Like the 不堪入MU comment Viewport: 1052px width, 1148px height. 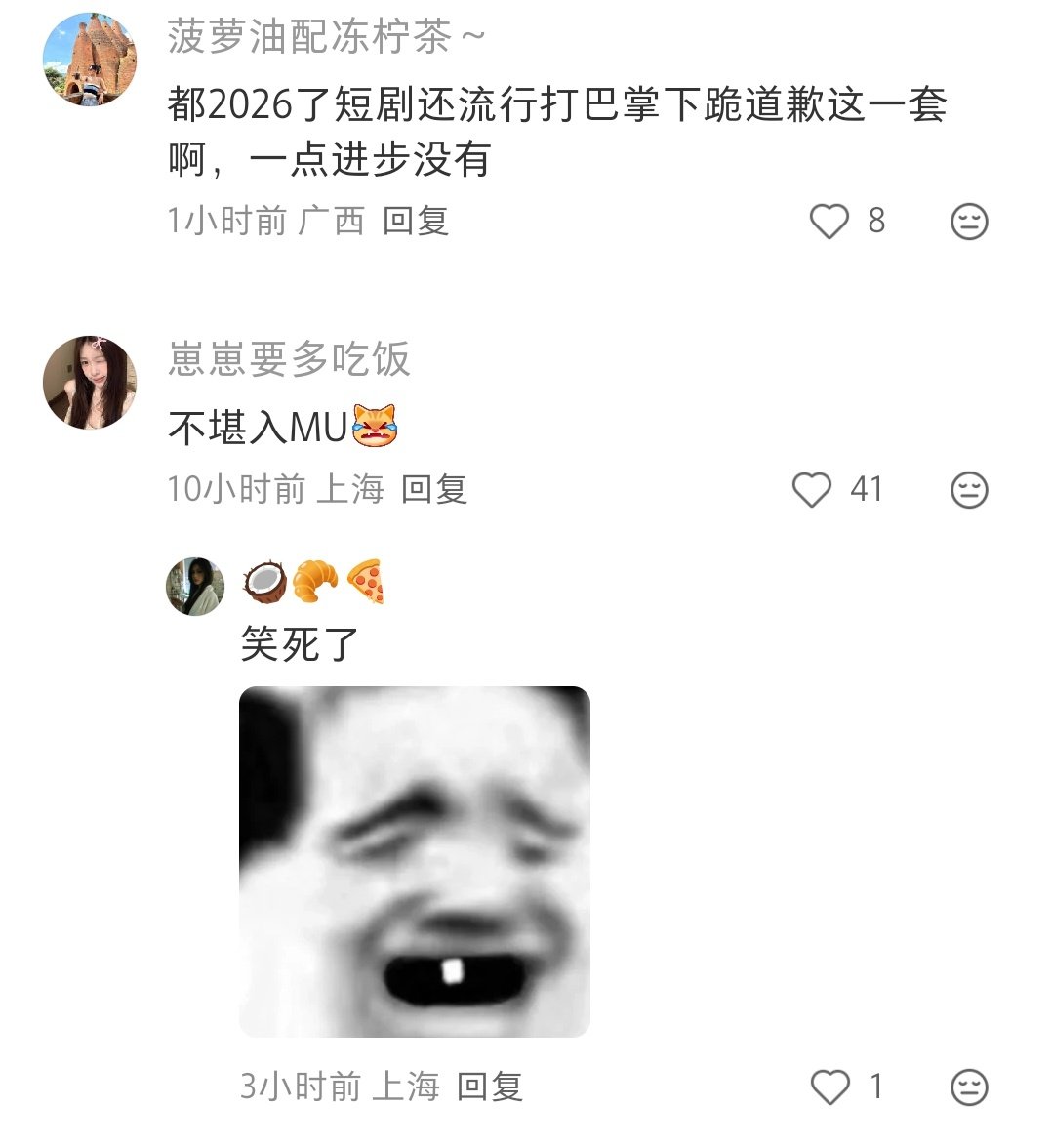pos(812,489)
